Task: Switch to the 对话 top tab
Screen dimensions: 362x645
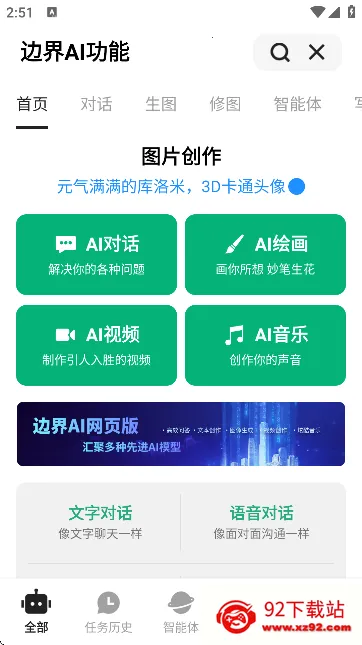Action: pyautogui.click(x=96, y=104)
